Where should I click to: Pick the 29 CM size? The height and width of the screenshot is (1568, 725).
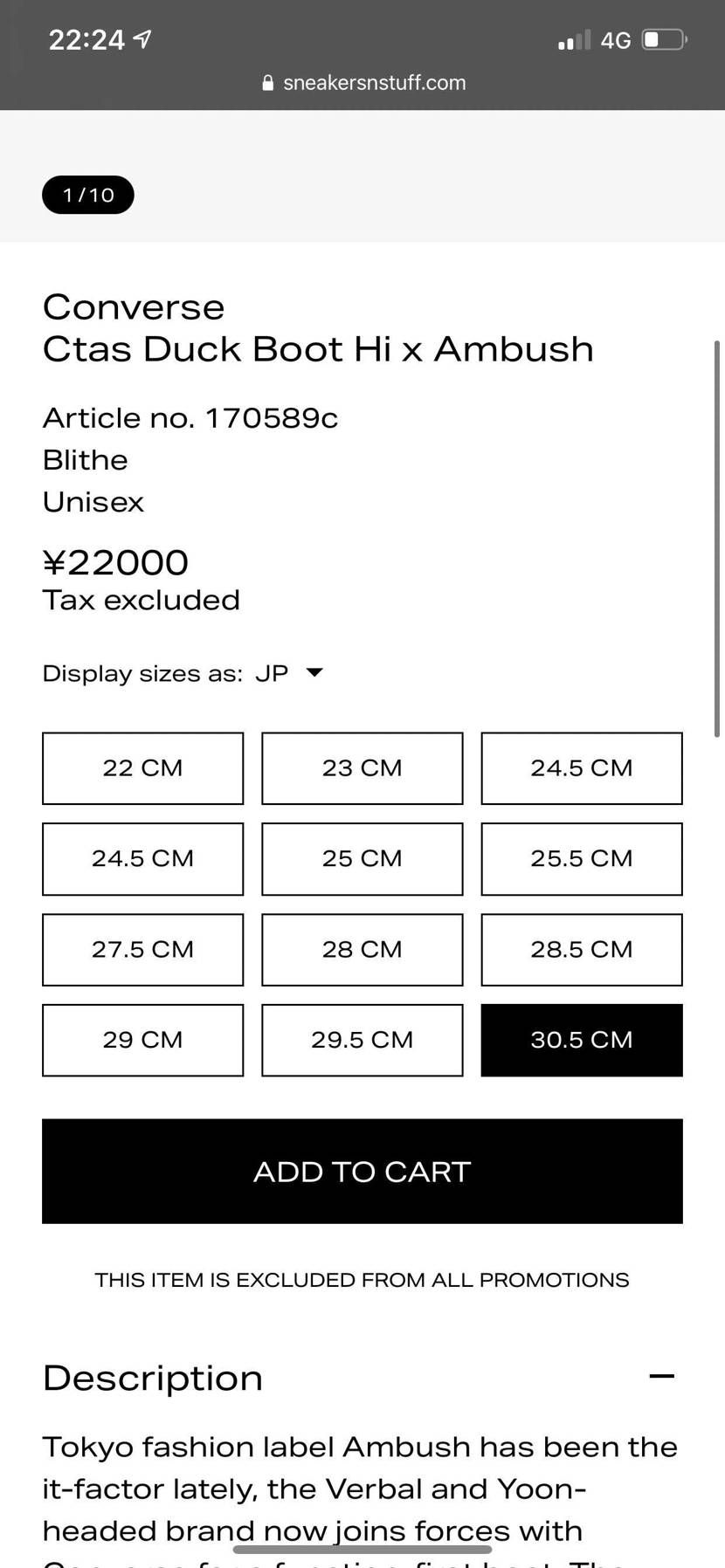tap(142, 1040)
